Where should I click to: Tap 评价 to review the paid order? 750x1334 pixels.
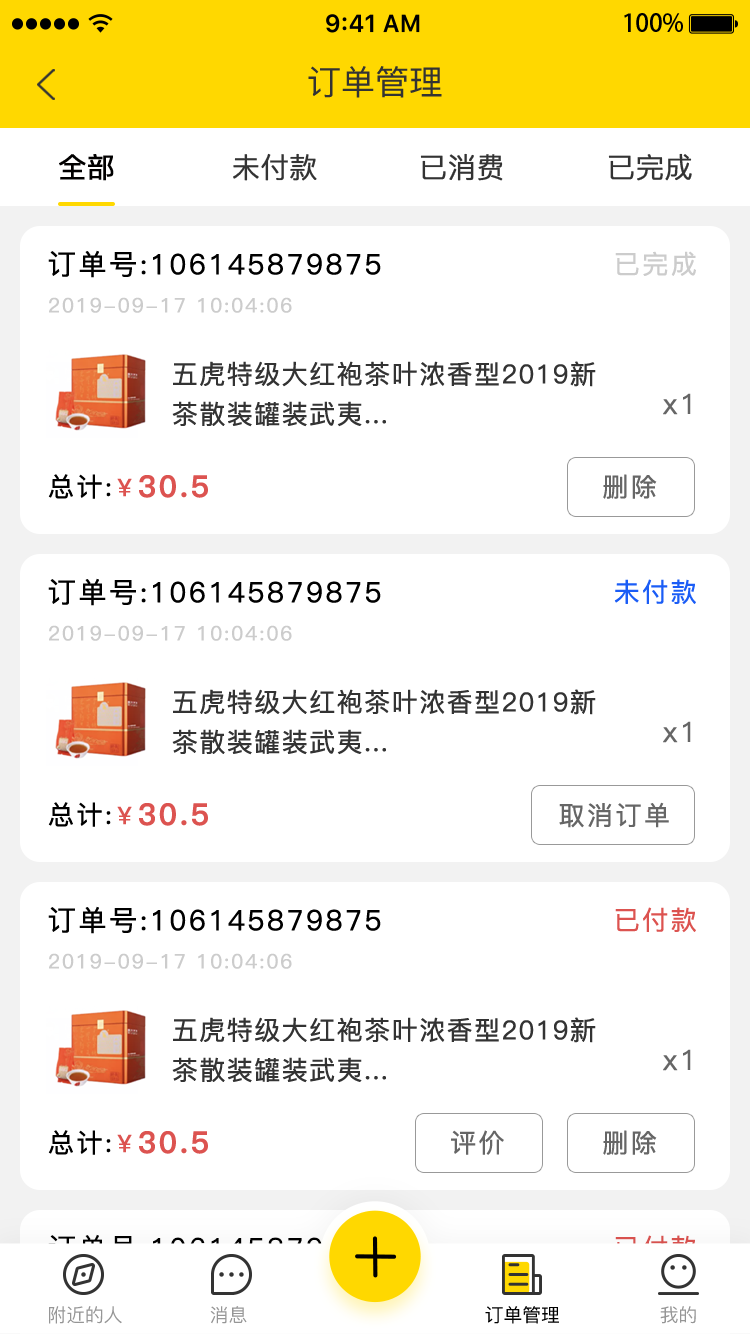click(x=478, y=1142)
